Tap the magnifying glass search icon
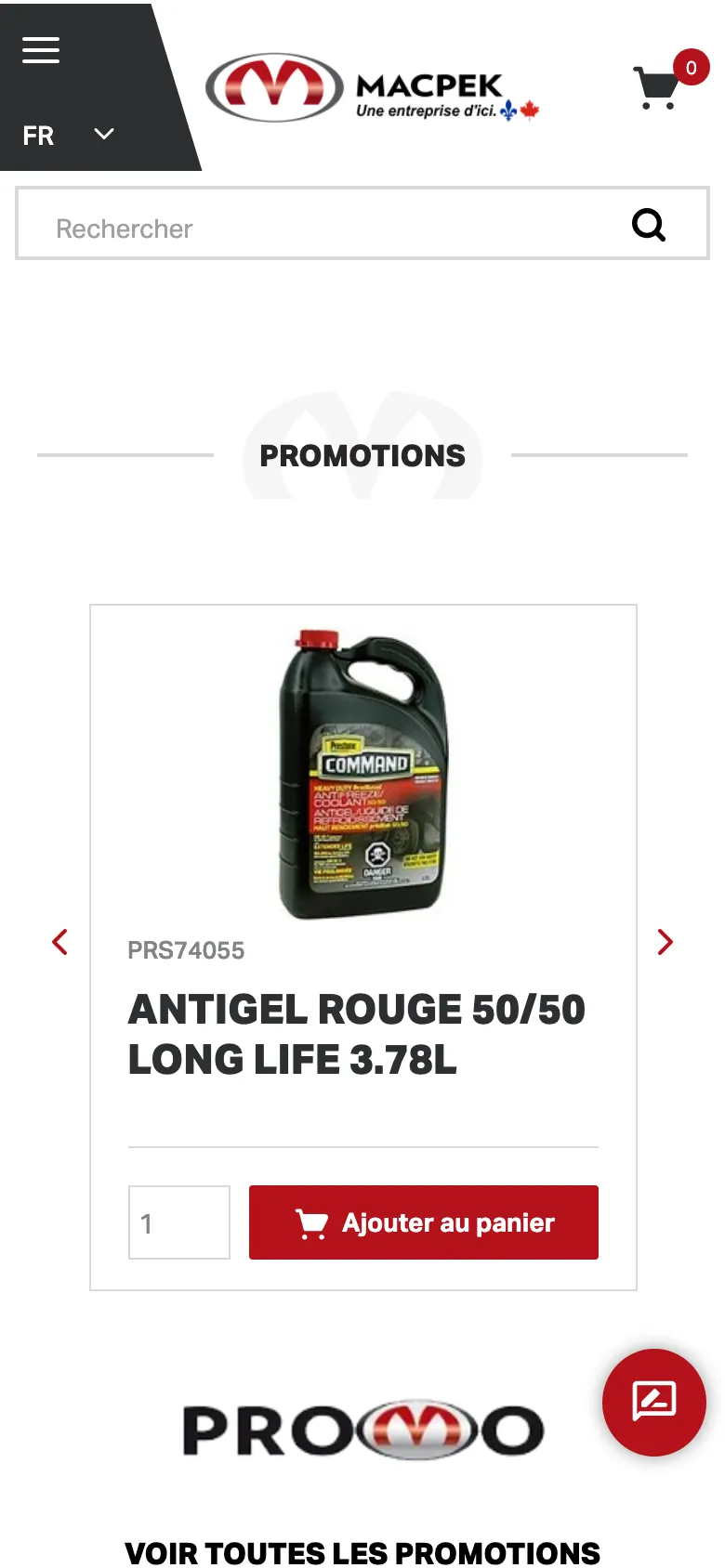This screenshot has height=1568, width=725. 649,225
